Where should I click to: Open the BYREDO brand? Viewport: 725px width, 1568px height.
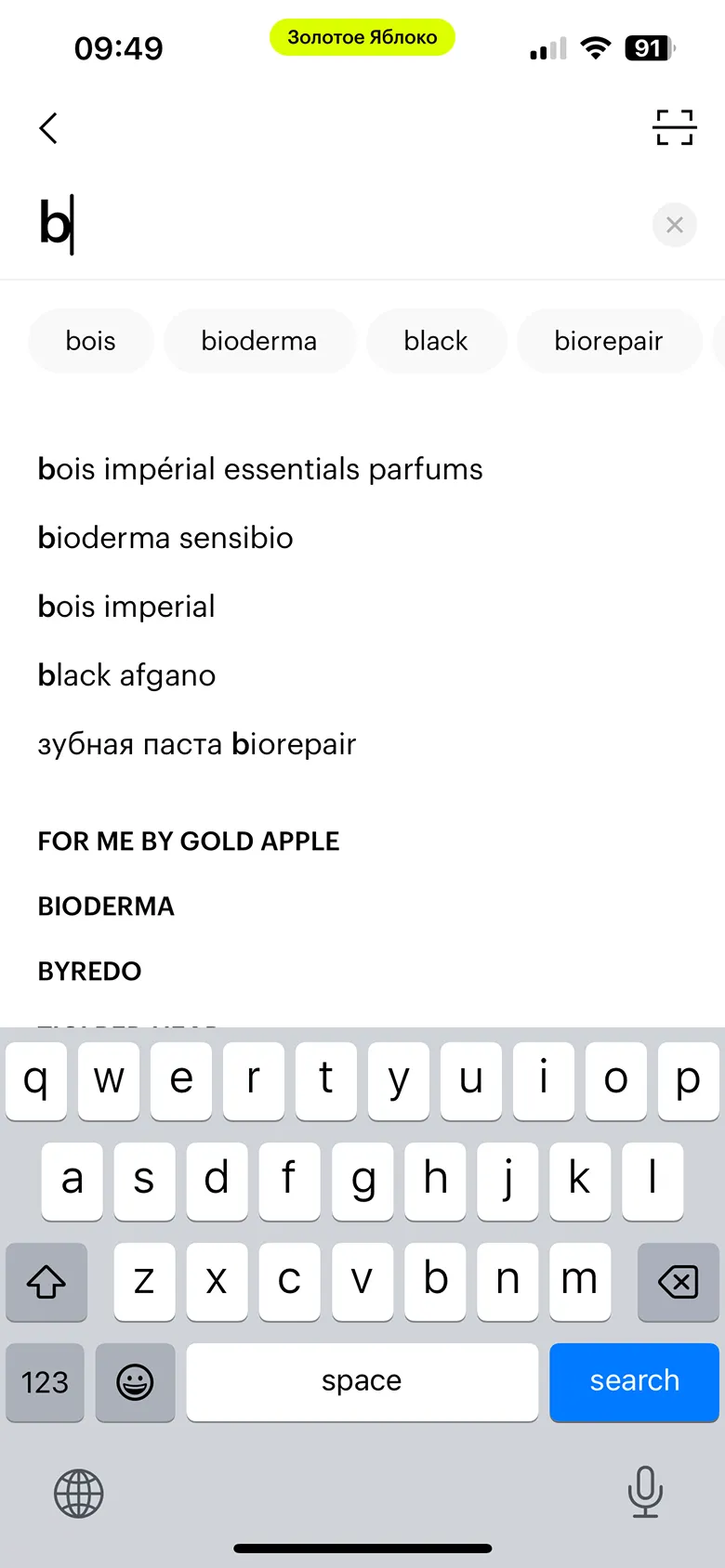[x=89, y=972]
